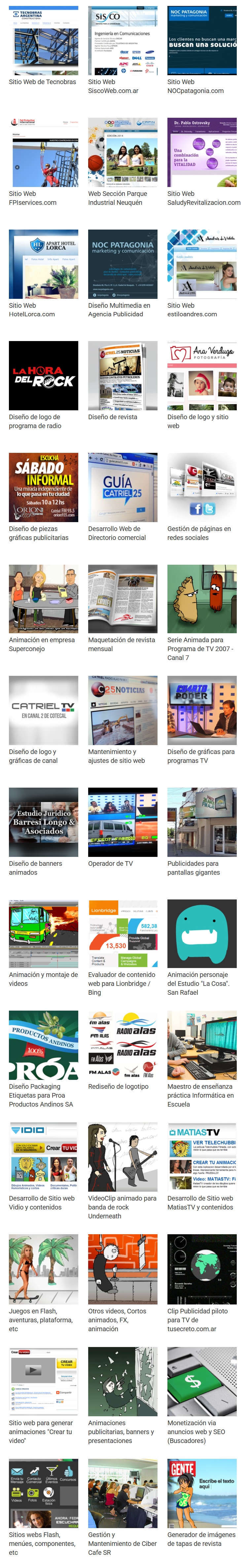Select the Guía Catriel25 commercial directory project
The image size is (248, 1568).
(x=123, y=487)
